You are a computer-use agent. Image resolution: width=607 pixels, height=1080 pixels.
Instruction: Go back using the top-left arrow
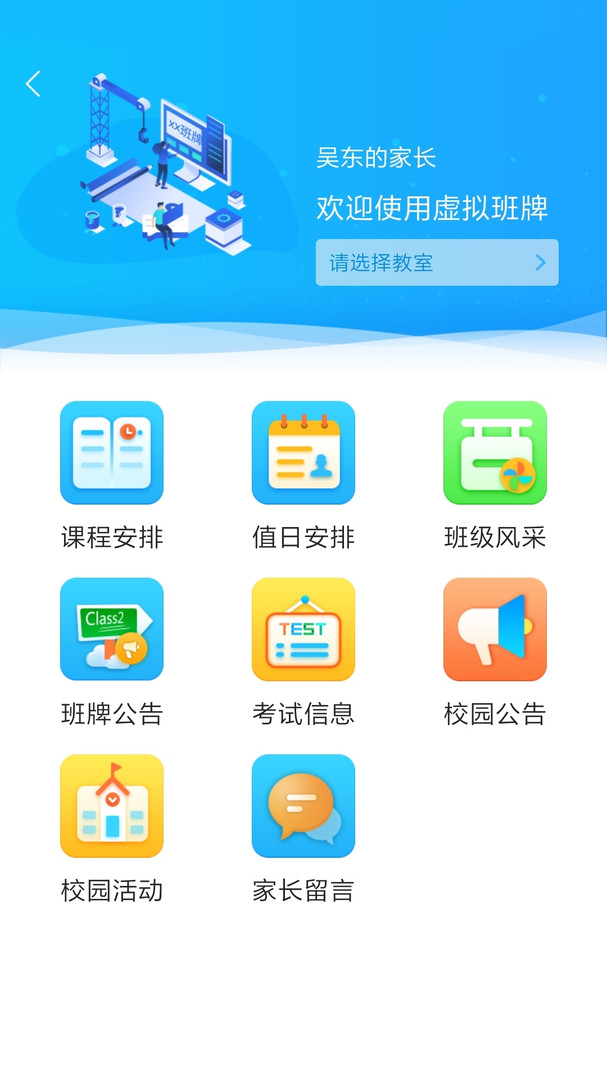(33, 84)
